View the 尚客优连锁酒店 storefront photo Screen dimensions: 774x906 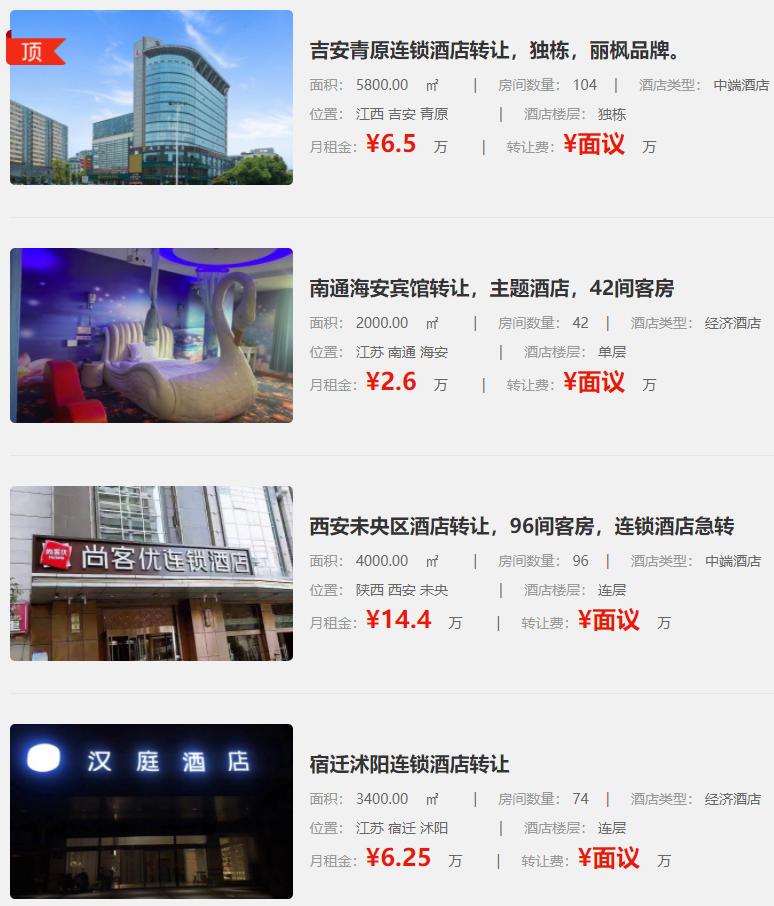tap(150, 572)
